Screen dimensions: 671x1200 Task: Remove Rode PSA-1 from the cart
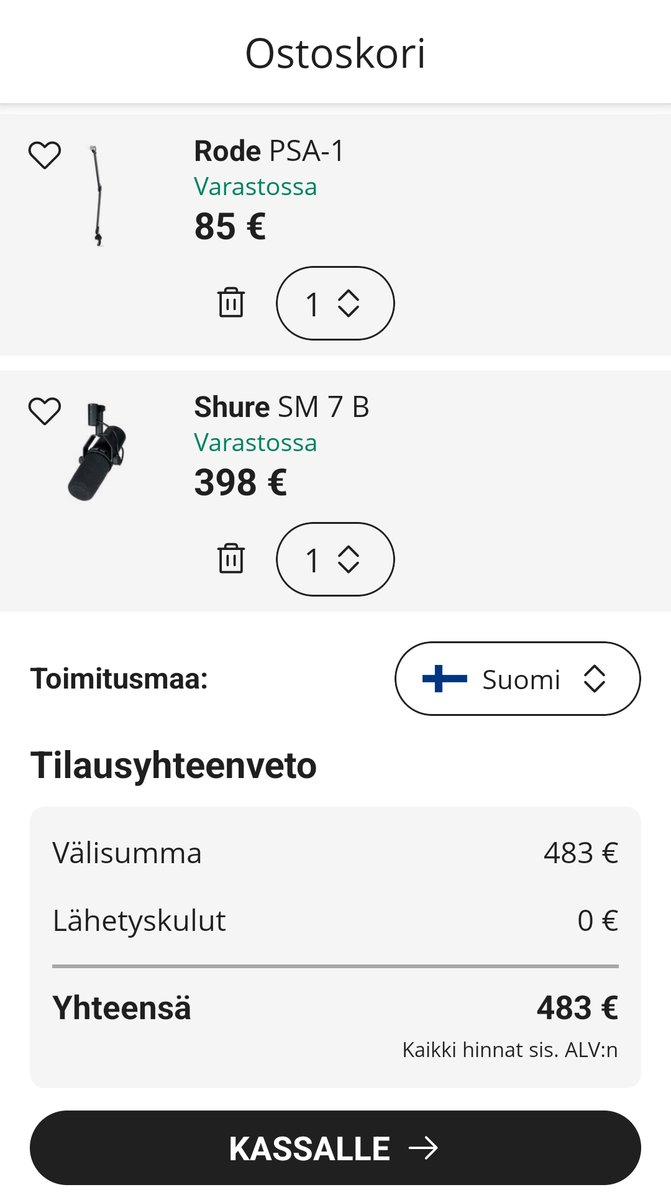[231, 302]
